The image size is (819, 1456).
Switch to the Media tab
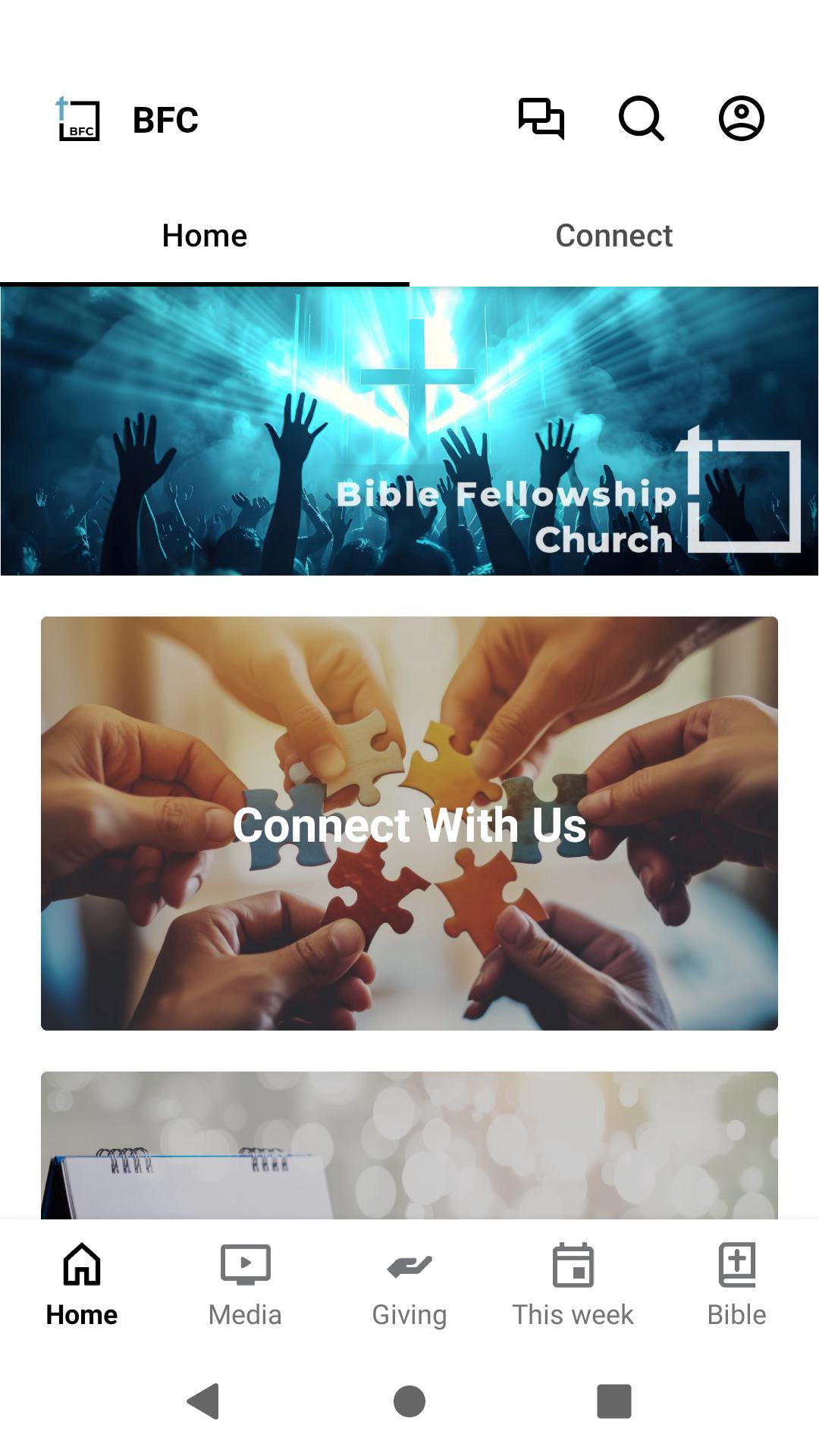[x=245, y=1283]
